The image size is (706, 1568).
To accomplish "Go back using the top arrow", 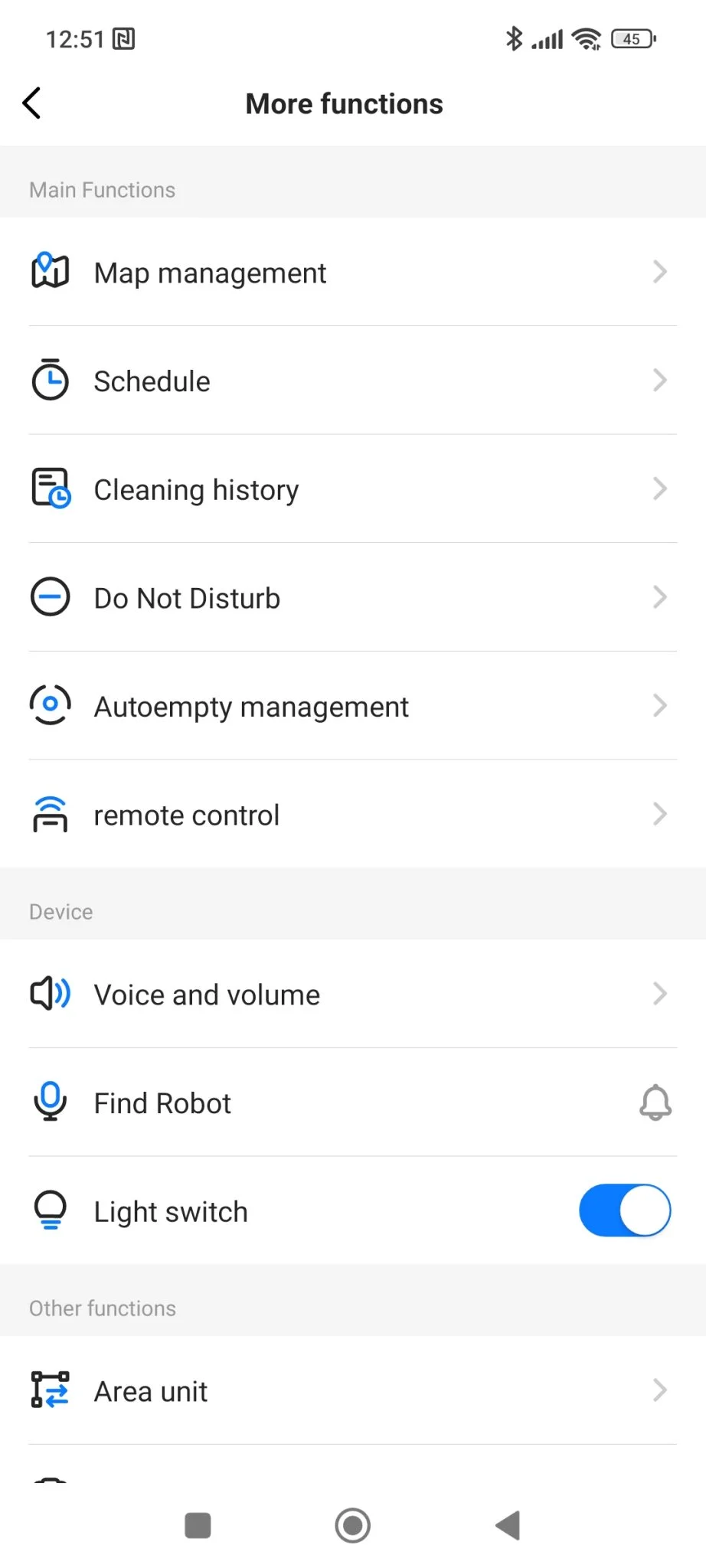I will tap(32, 103).
